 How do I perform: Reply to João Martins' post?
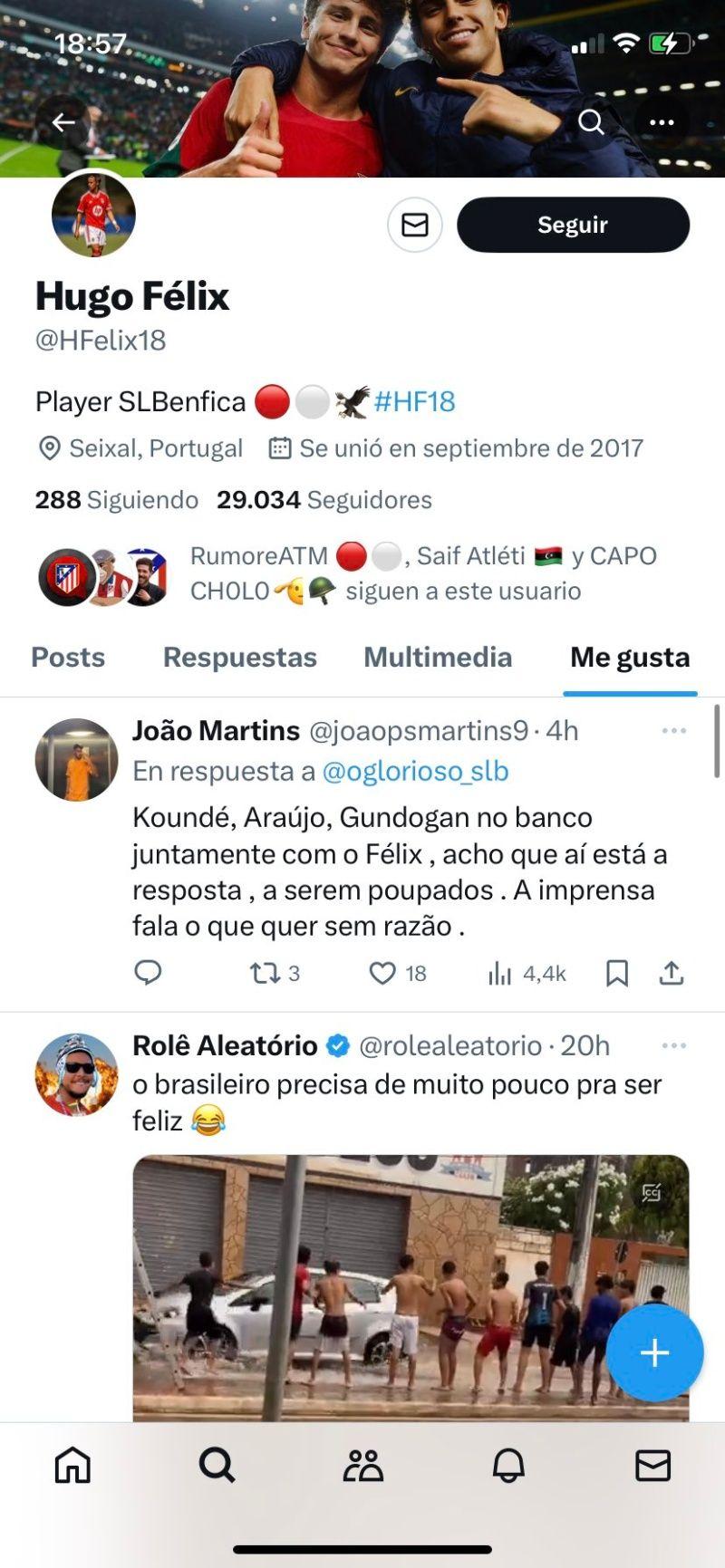pos(148,973)
